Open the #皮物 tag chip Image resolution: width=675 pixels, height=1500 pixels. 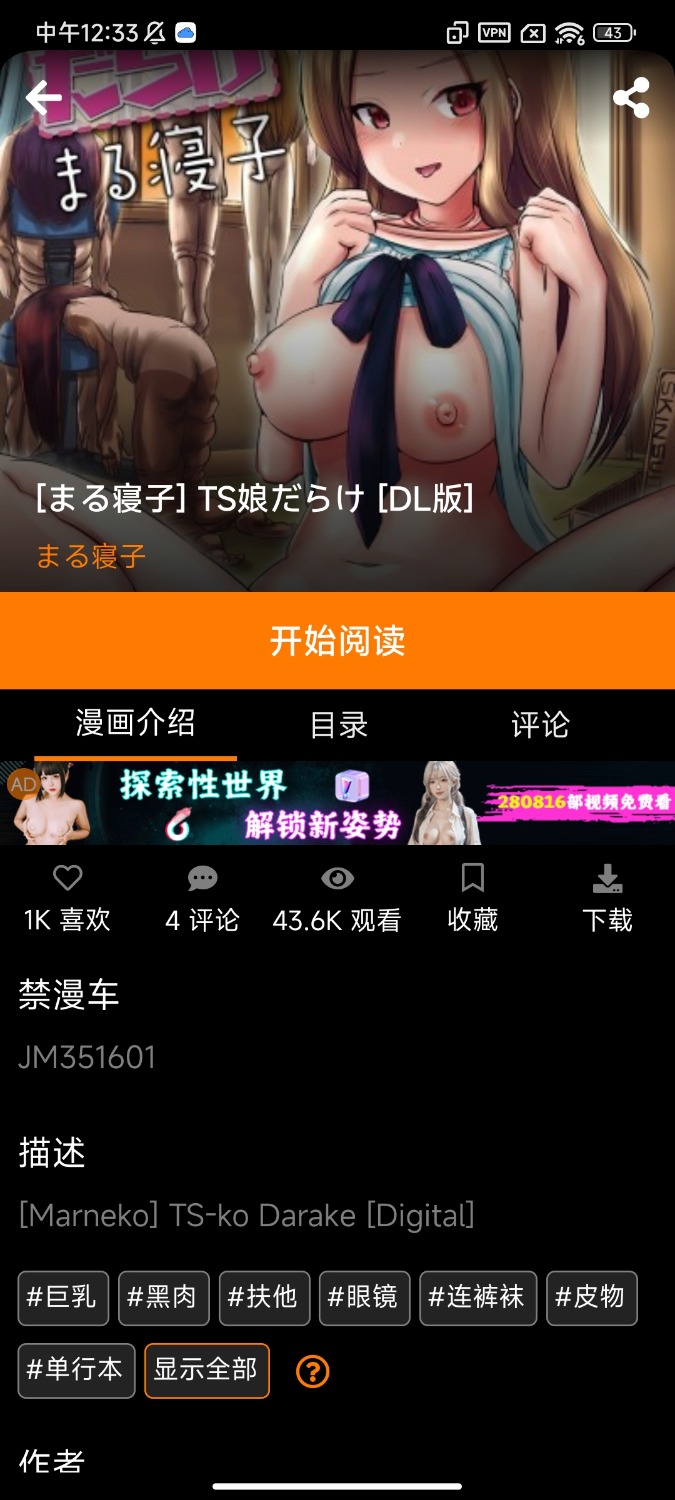point(592,1298)
